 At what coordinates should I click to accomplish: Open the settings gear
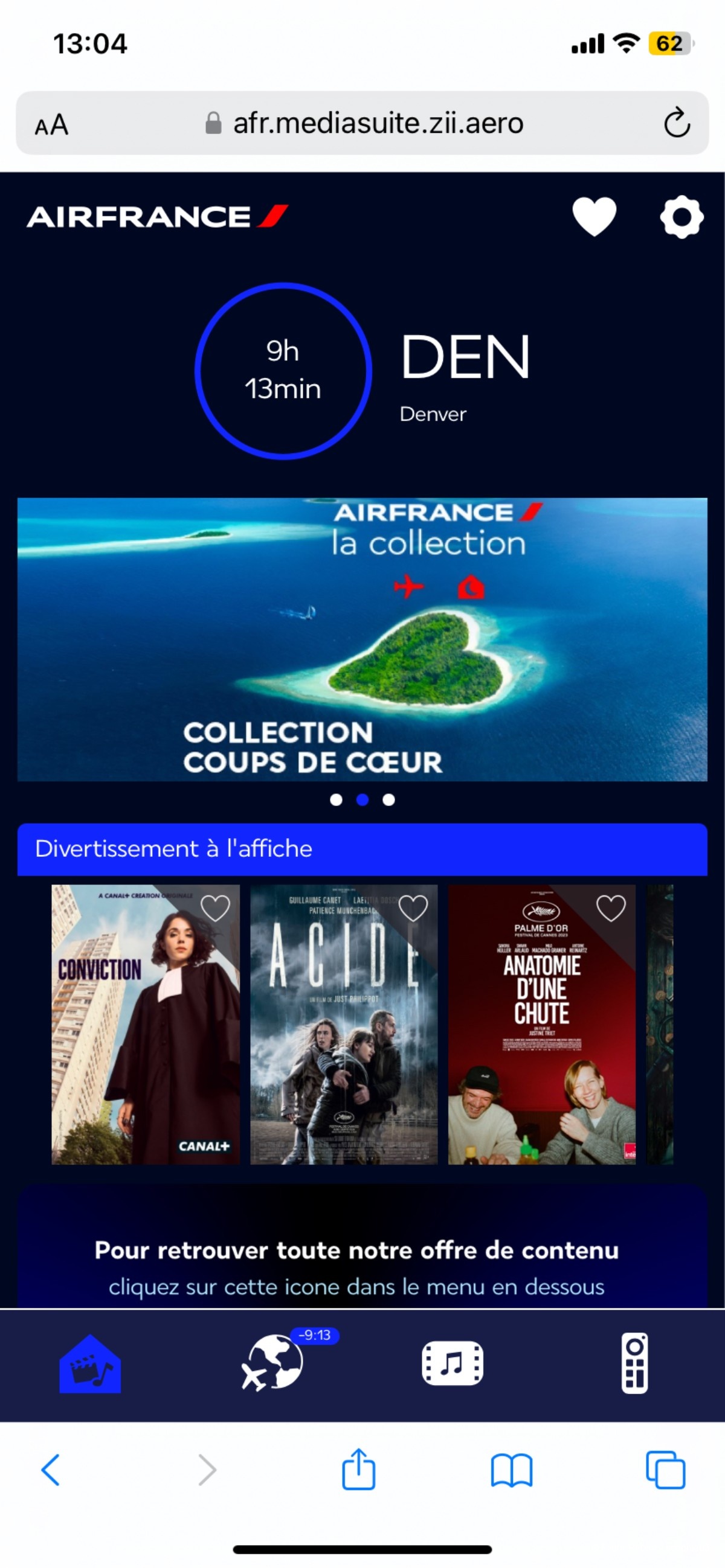(681, 217)
